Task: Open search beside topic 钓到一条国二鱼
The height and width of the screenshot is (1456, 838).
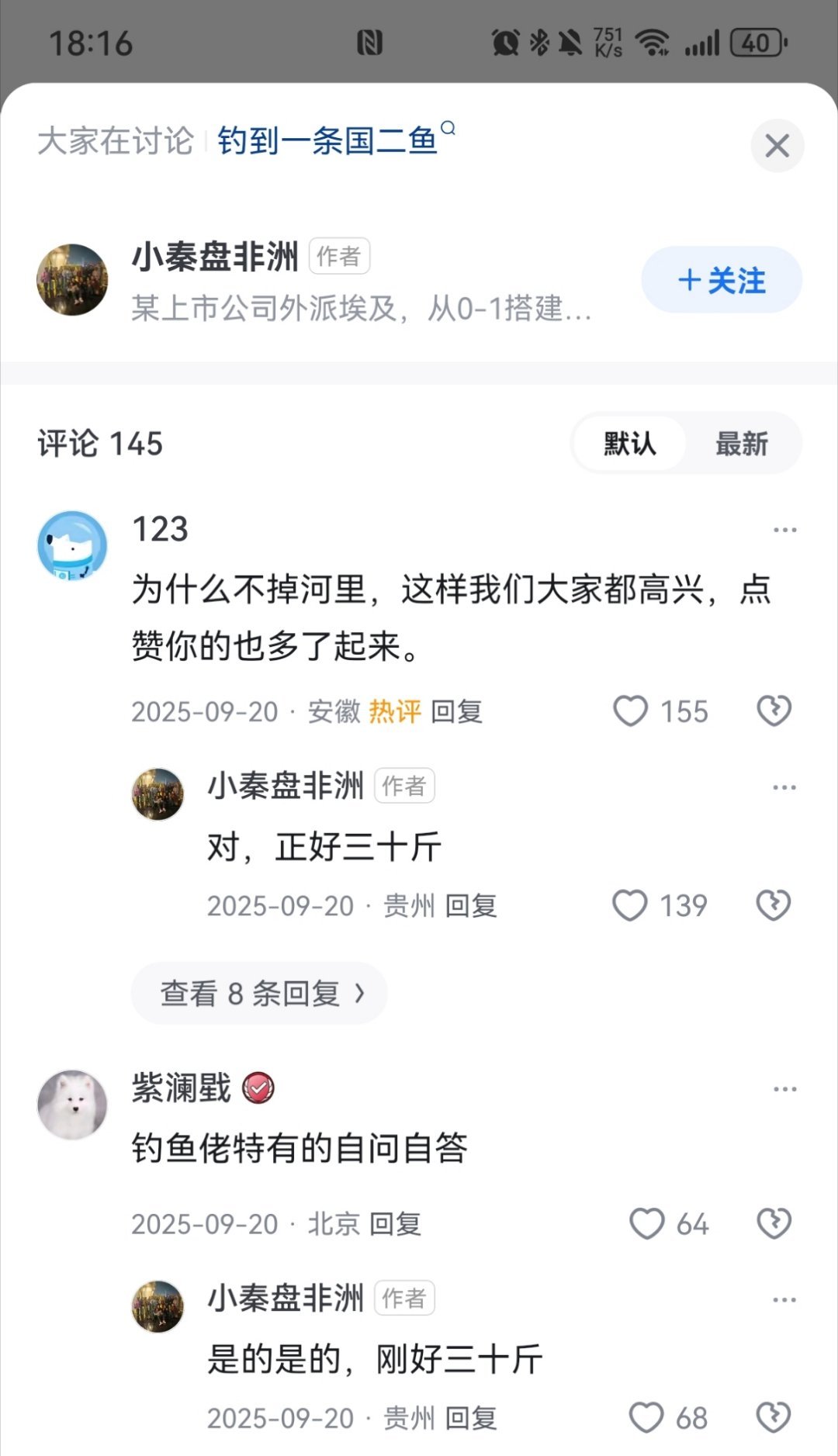Action: click(x=448, y=129)
